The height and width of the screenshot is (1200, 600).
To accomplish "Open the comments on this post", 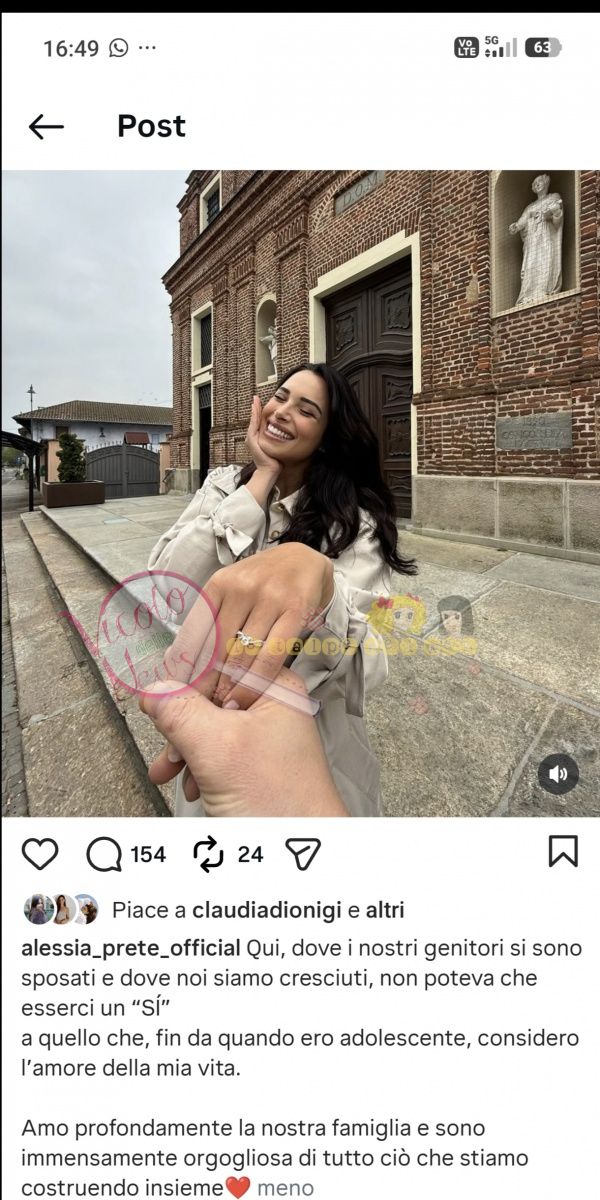I will 104,854.
